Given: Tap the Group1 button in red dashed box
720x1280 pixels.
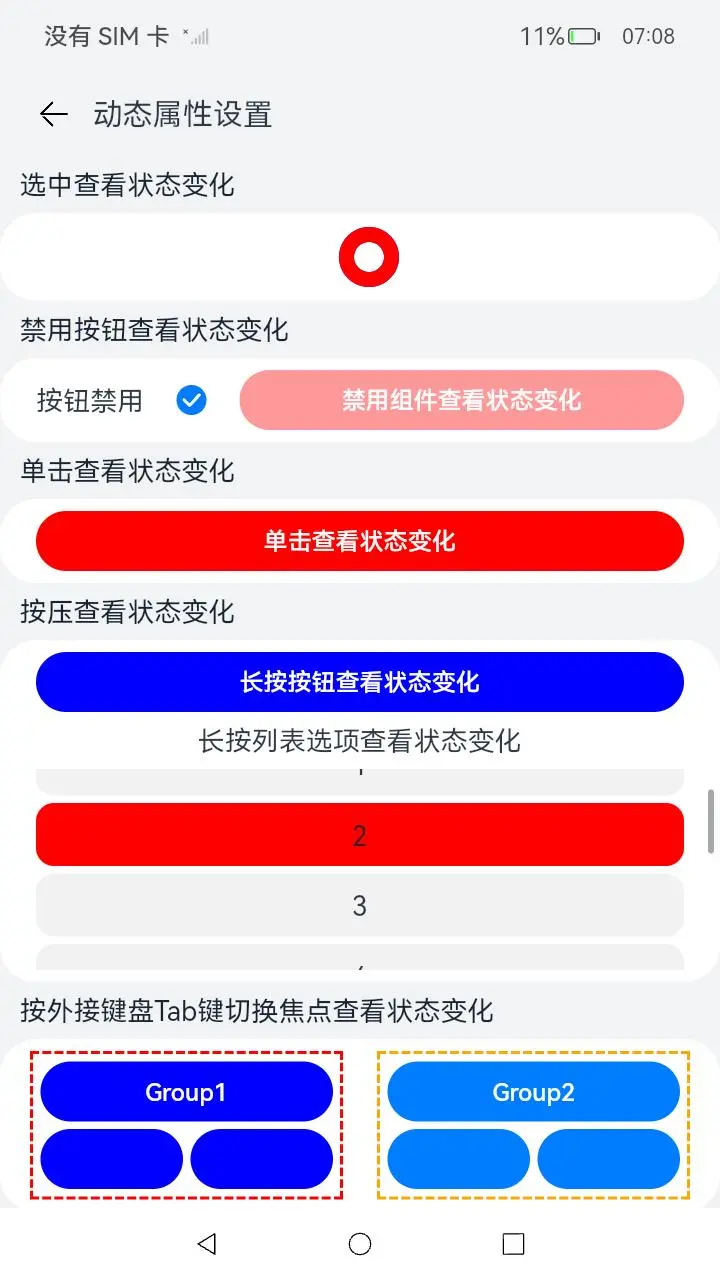Looking at the screenshot, I should coord(186,1092).
